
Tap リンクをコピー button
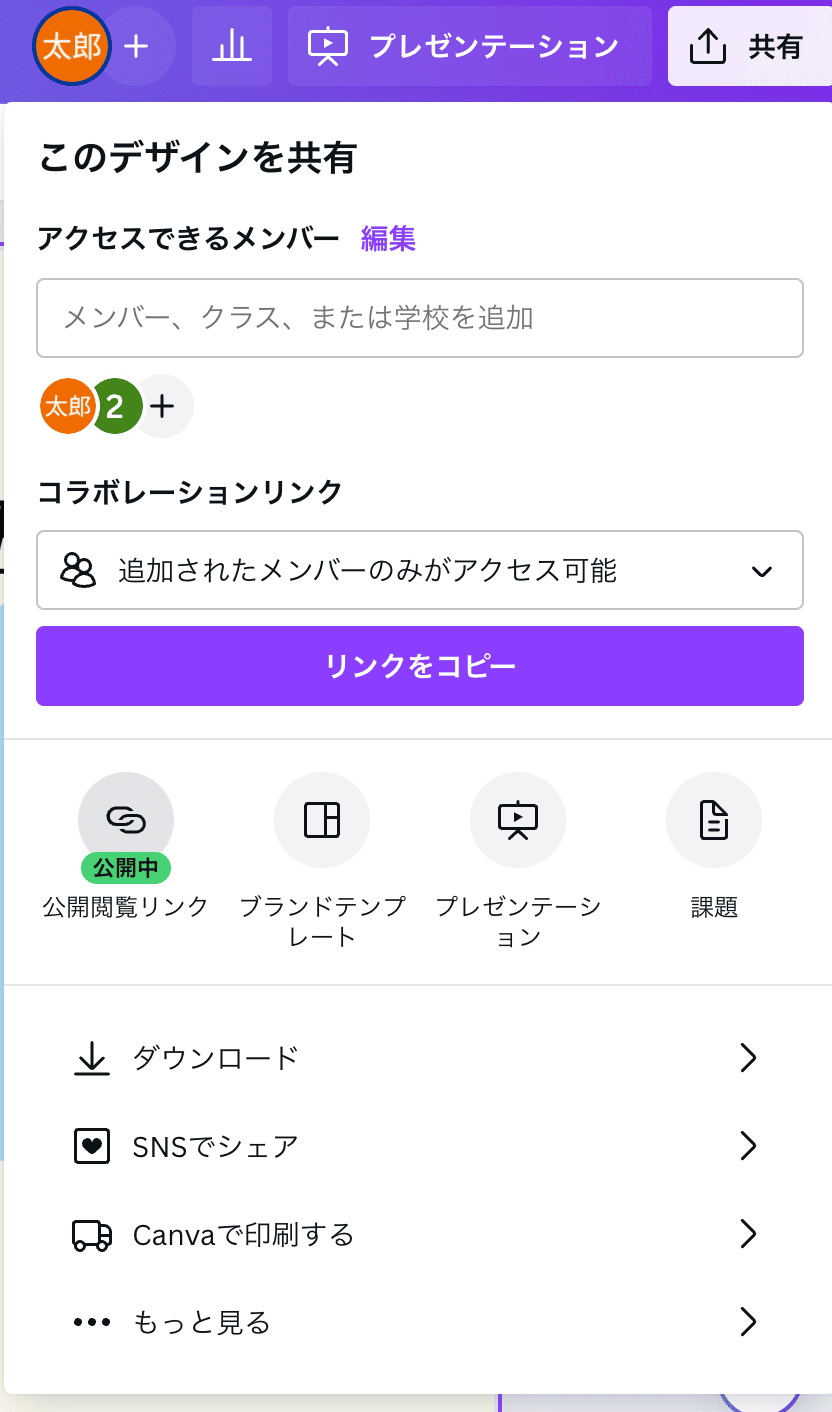point(420,666)
